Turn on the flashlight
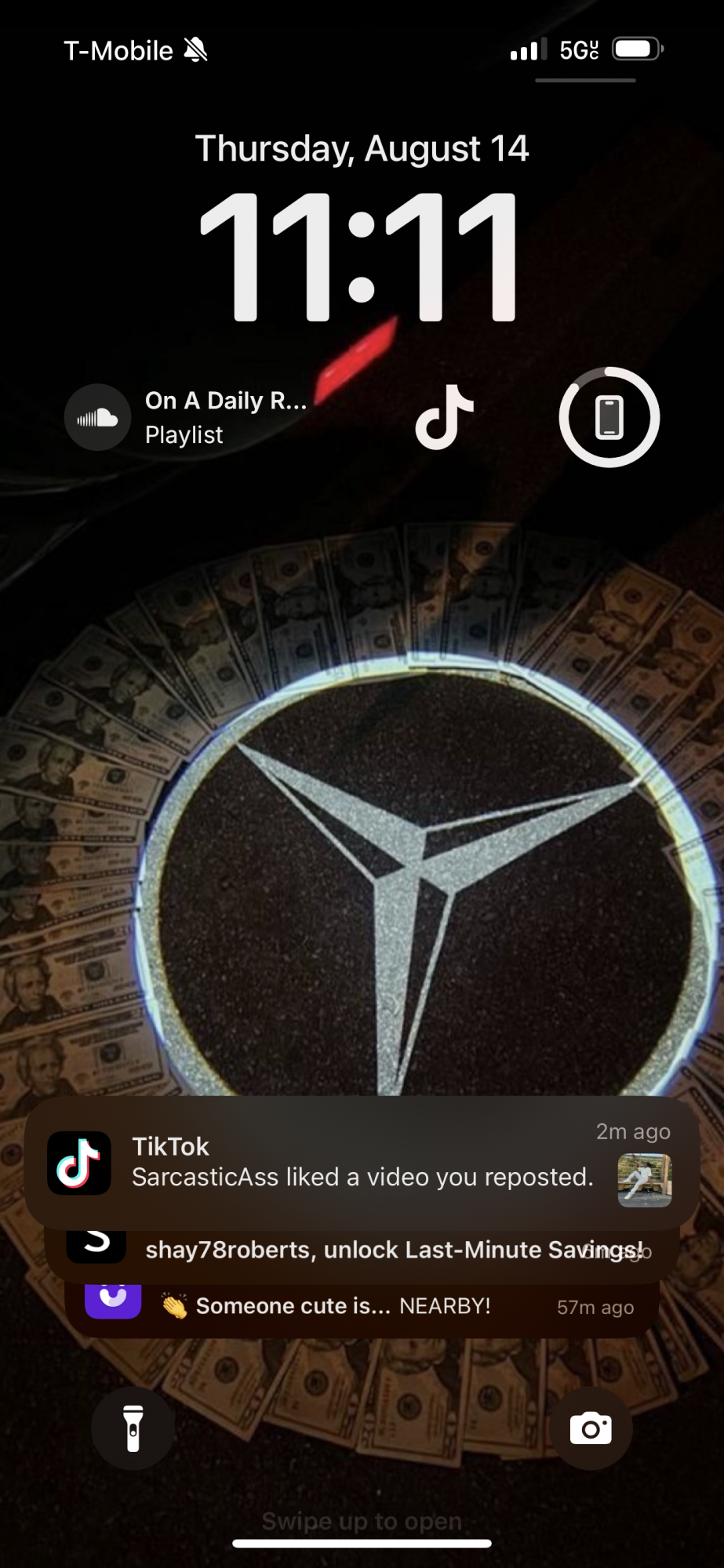This screenshot has height=1568, width=724. point(133,1428)
